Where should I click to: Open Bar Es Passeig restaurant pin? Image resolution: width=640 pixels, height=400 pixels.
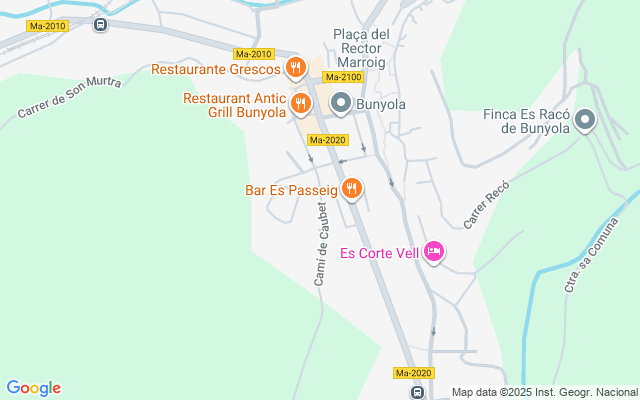click(x=351, y=189)
